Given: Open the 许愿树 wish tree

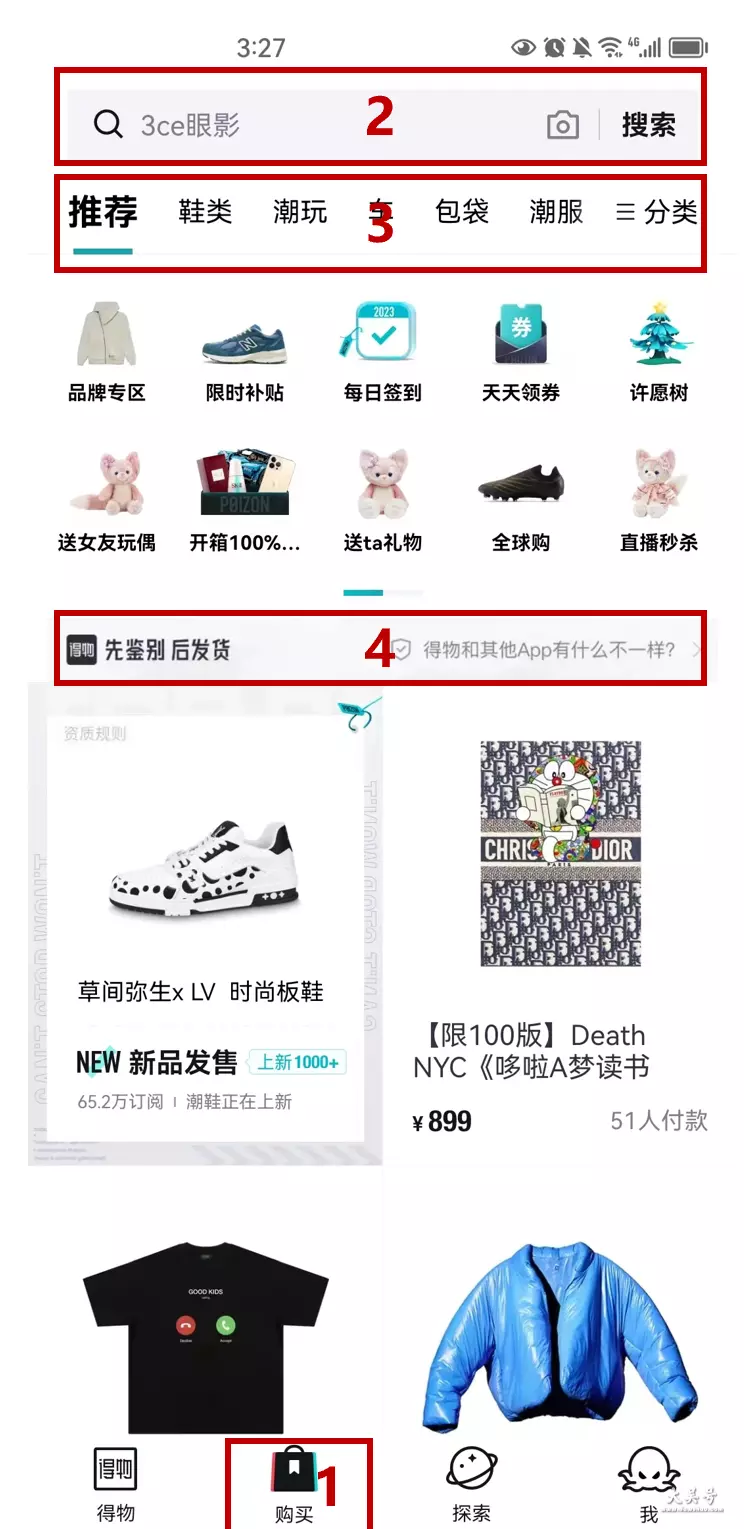Looking at the screenshot, I should (659, 352).
